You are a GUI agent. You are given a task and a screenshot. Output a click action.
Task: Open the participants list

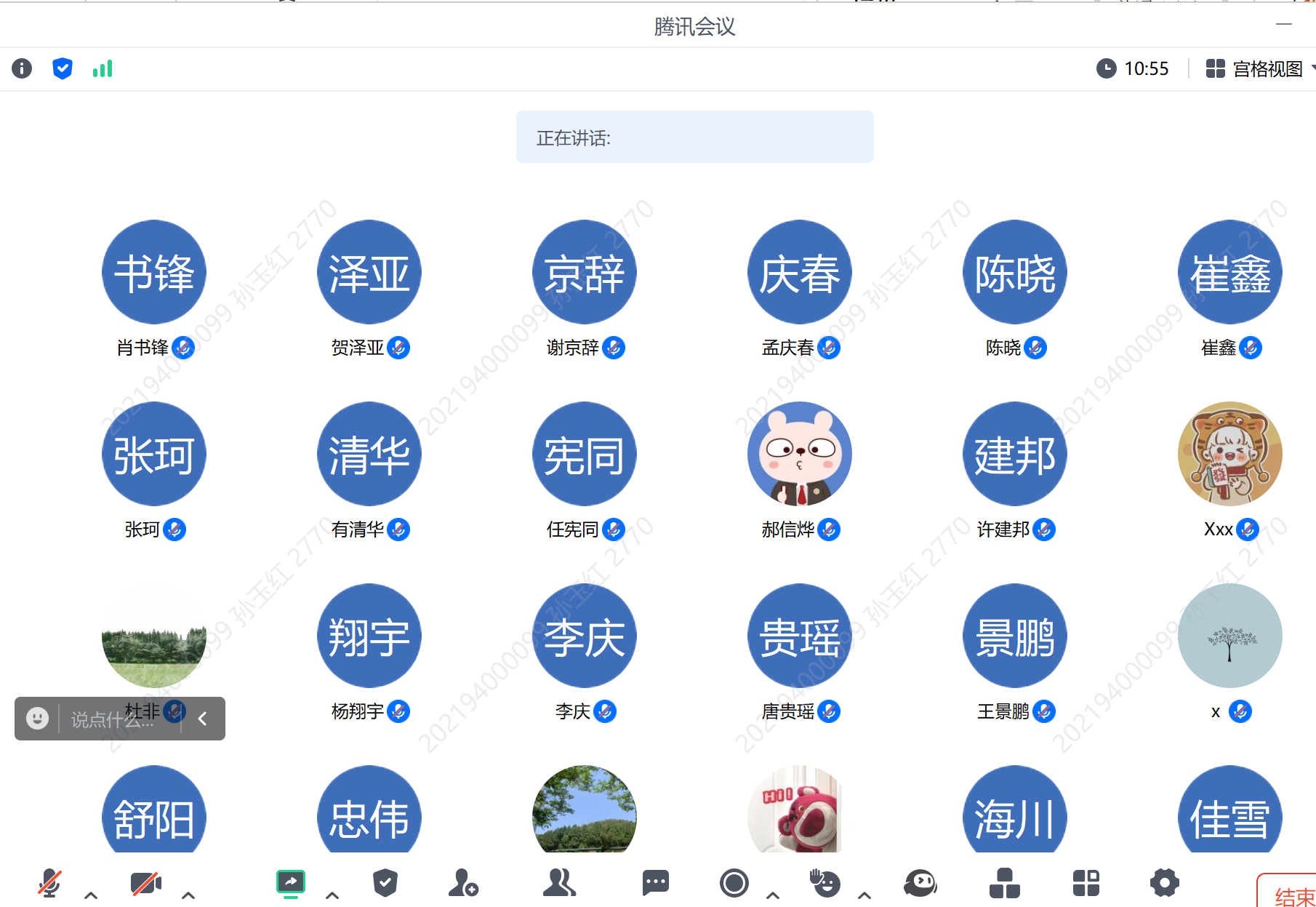(559, 883)
